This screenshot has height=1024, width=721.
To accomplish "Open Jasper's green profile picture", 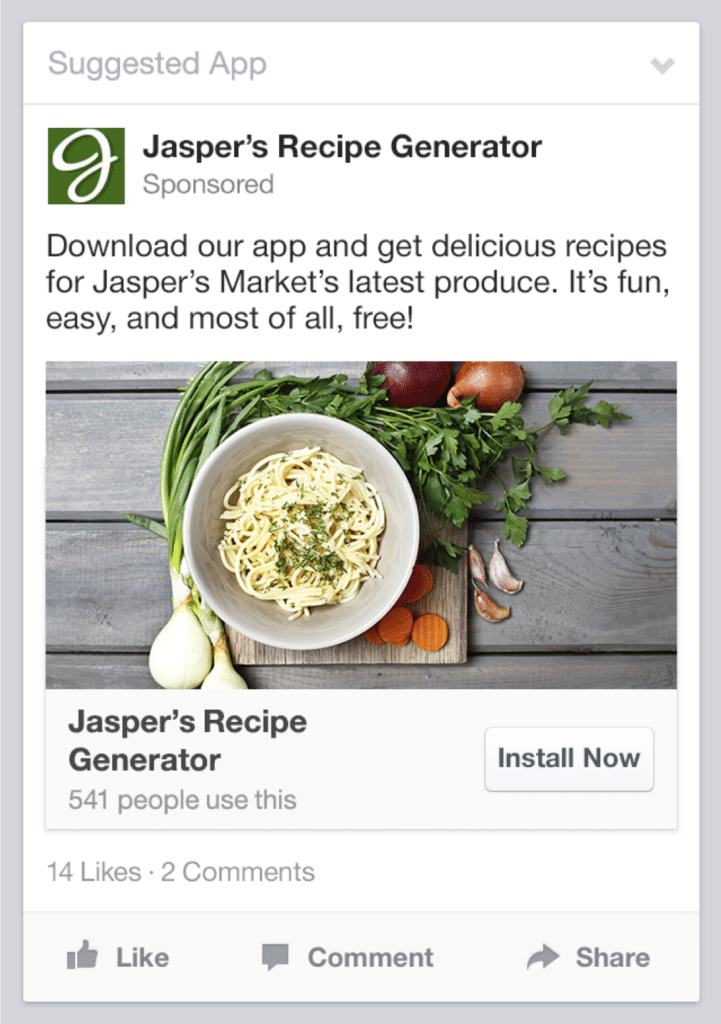I will (x=86, y=166).
